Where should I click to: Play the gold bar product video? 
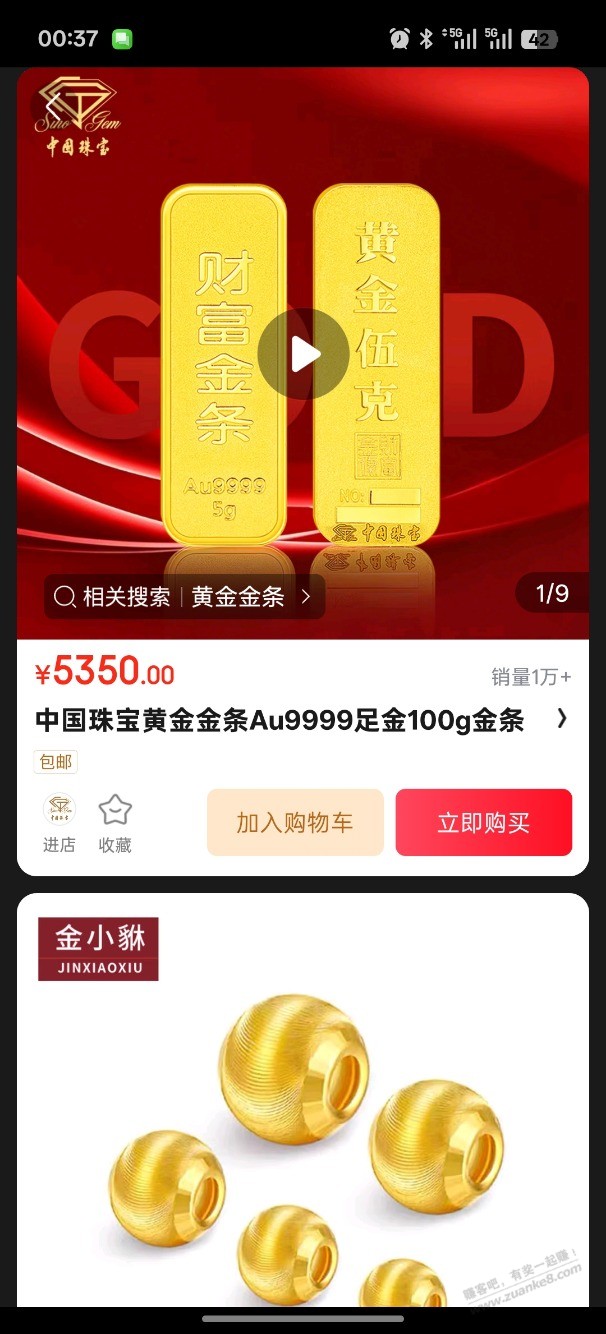pyautogui.click(x=303, y=354)
